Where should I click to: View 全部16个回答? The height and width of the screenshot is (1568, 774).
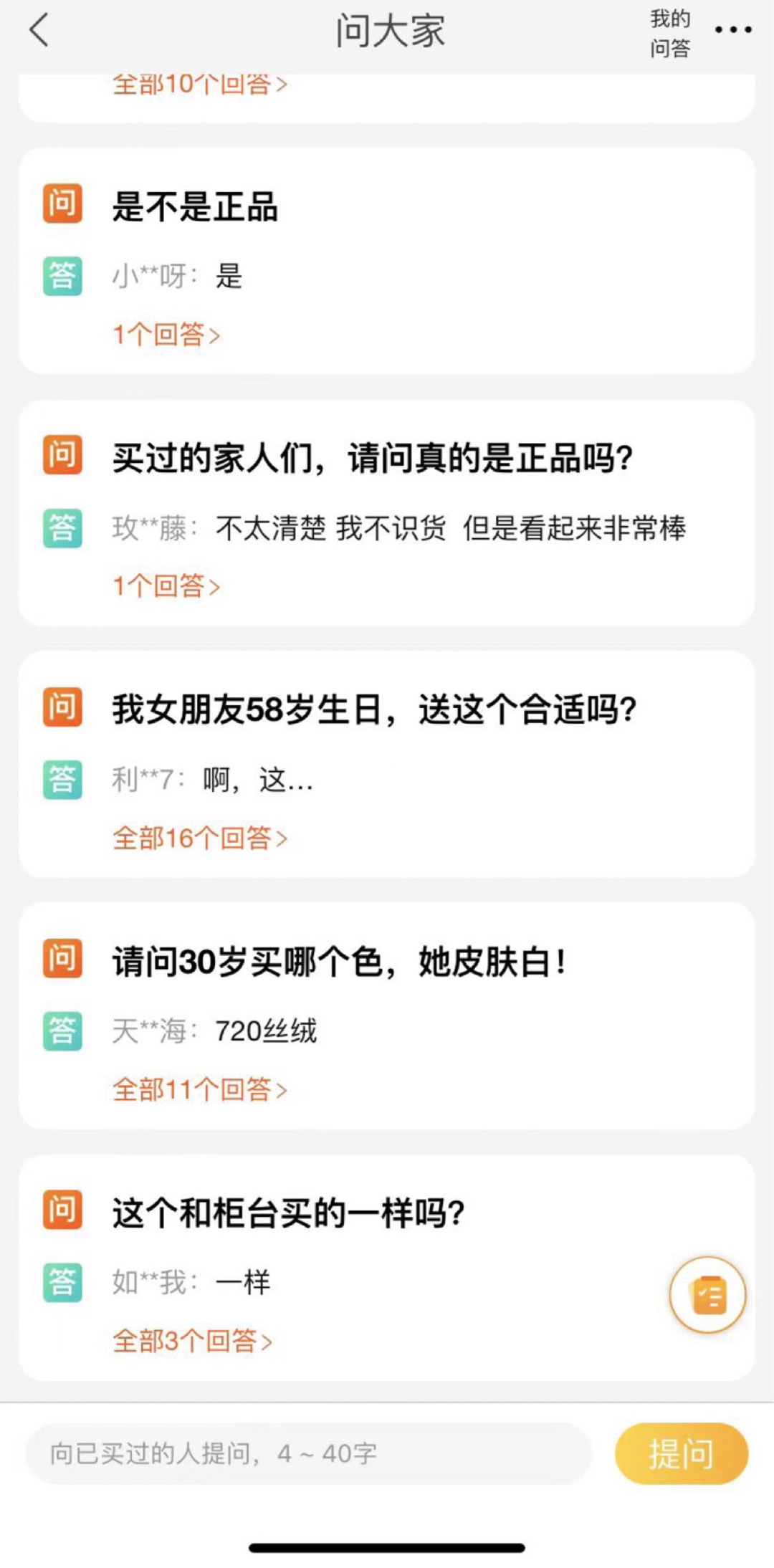200,838
